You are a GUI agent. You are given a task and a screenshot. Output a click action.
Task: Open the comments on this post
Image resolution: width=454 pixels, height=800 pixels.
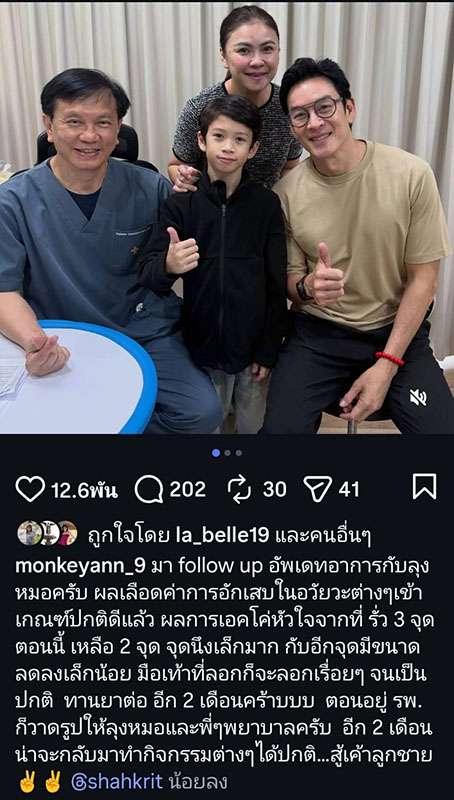coord(148,489)
